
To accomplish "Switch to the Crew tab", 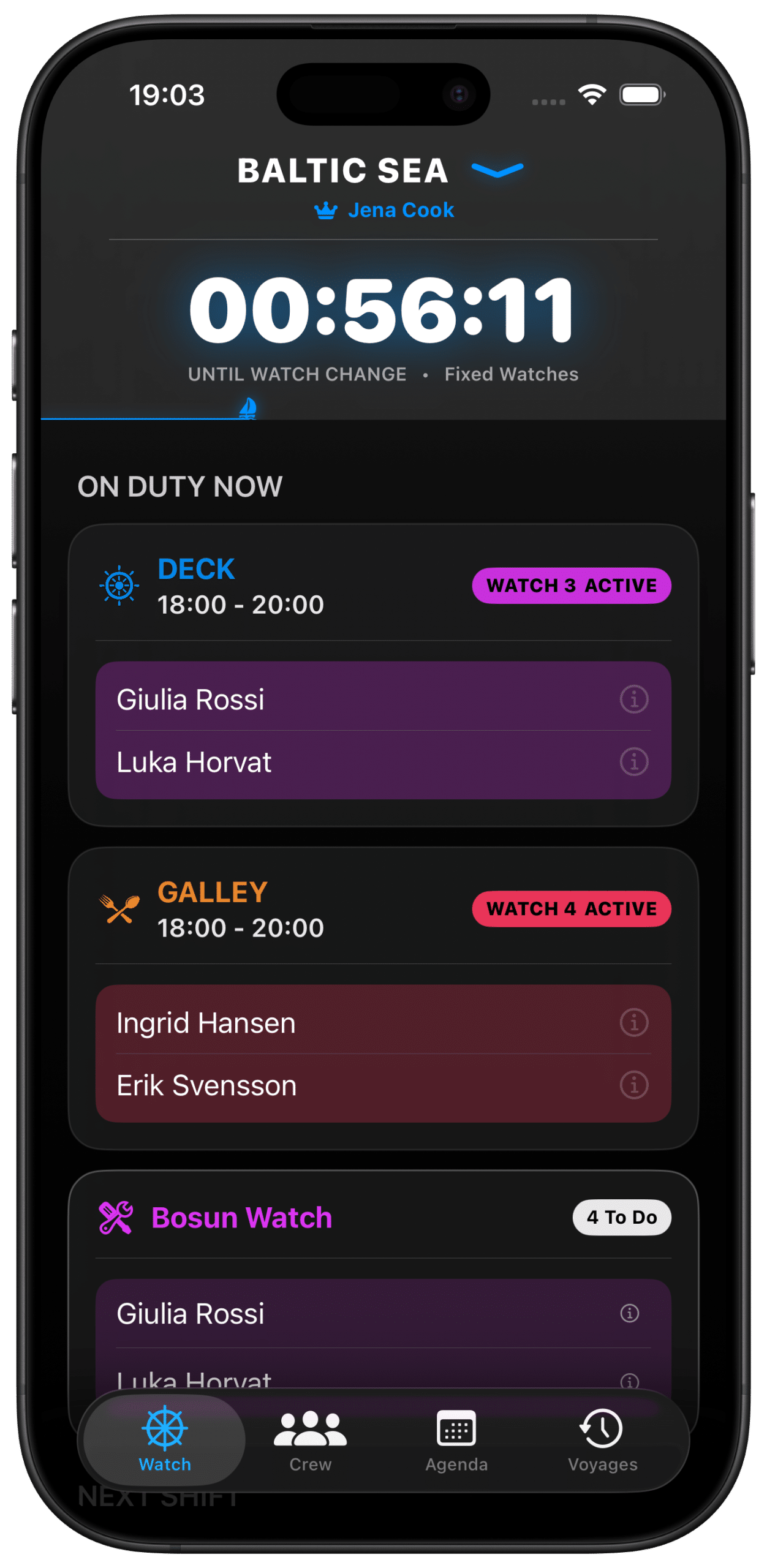I will (310, 1441).
